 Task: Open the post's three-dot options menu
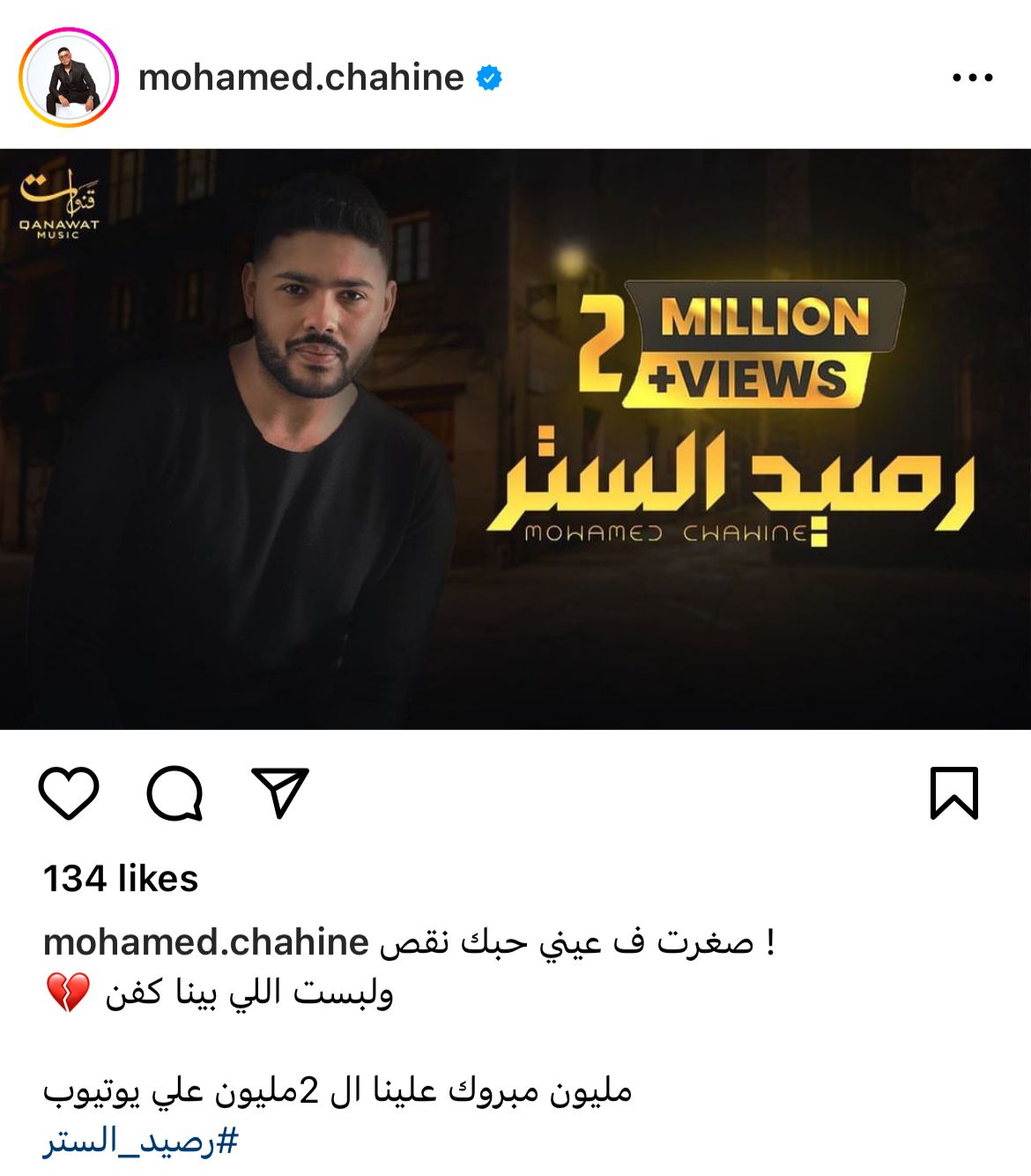tap(972, 78)
